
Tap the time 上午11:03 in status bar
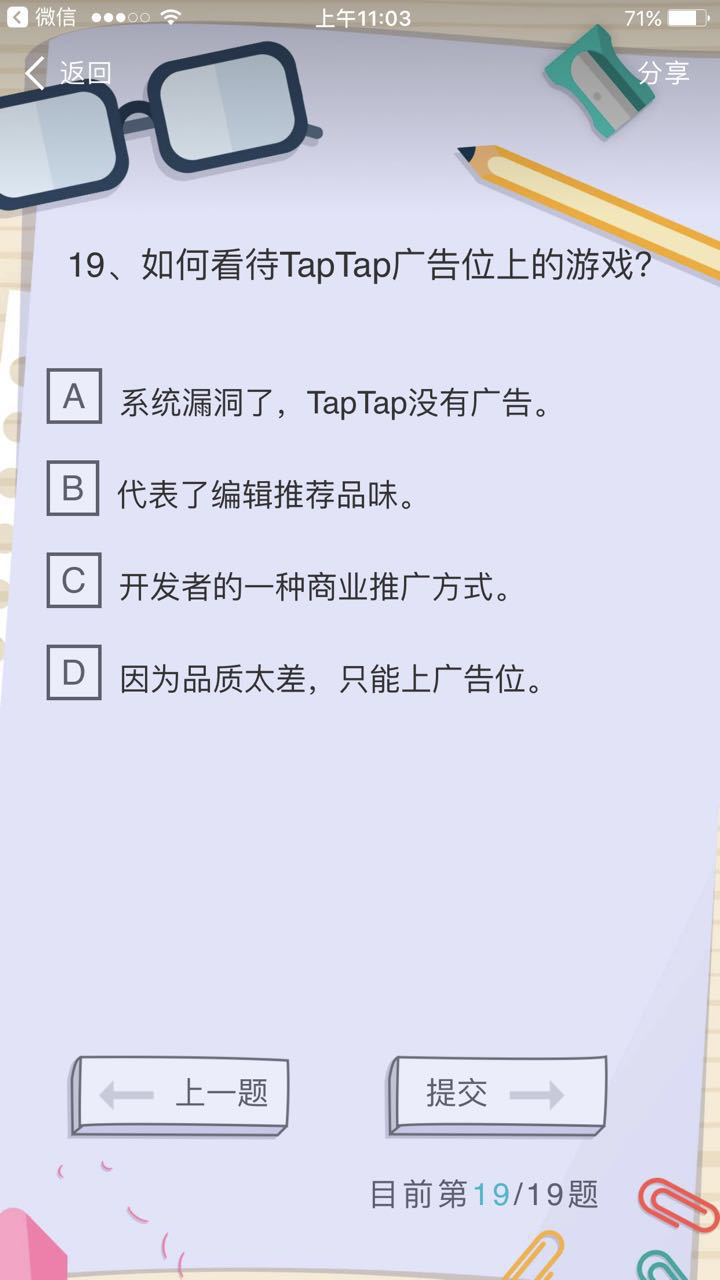click(360, 16)
